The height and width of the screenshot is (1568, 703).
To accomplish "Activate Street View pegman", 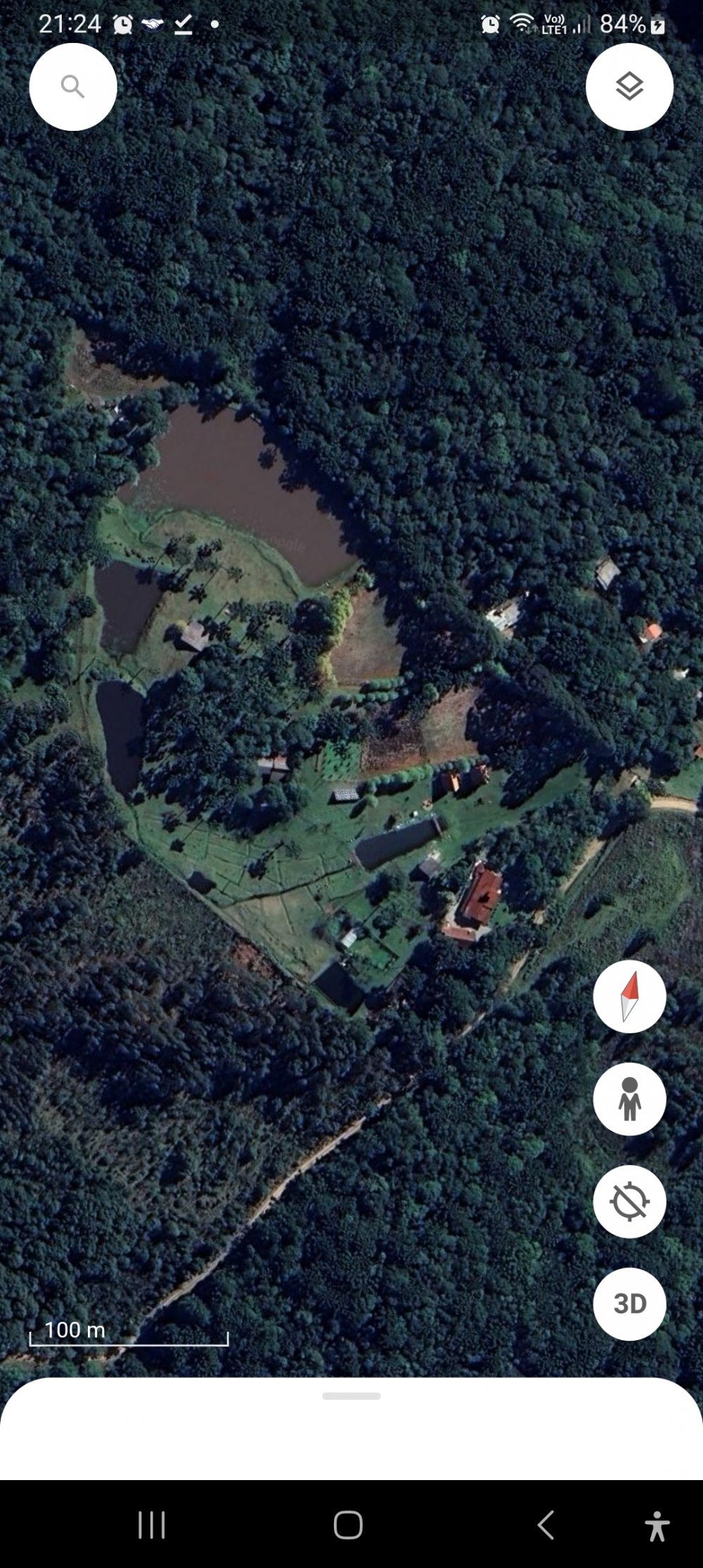I will 629,1099.
